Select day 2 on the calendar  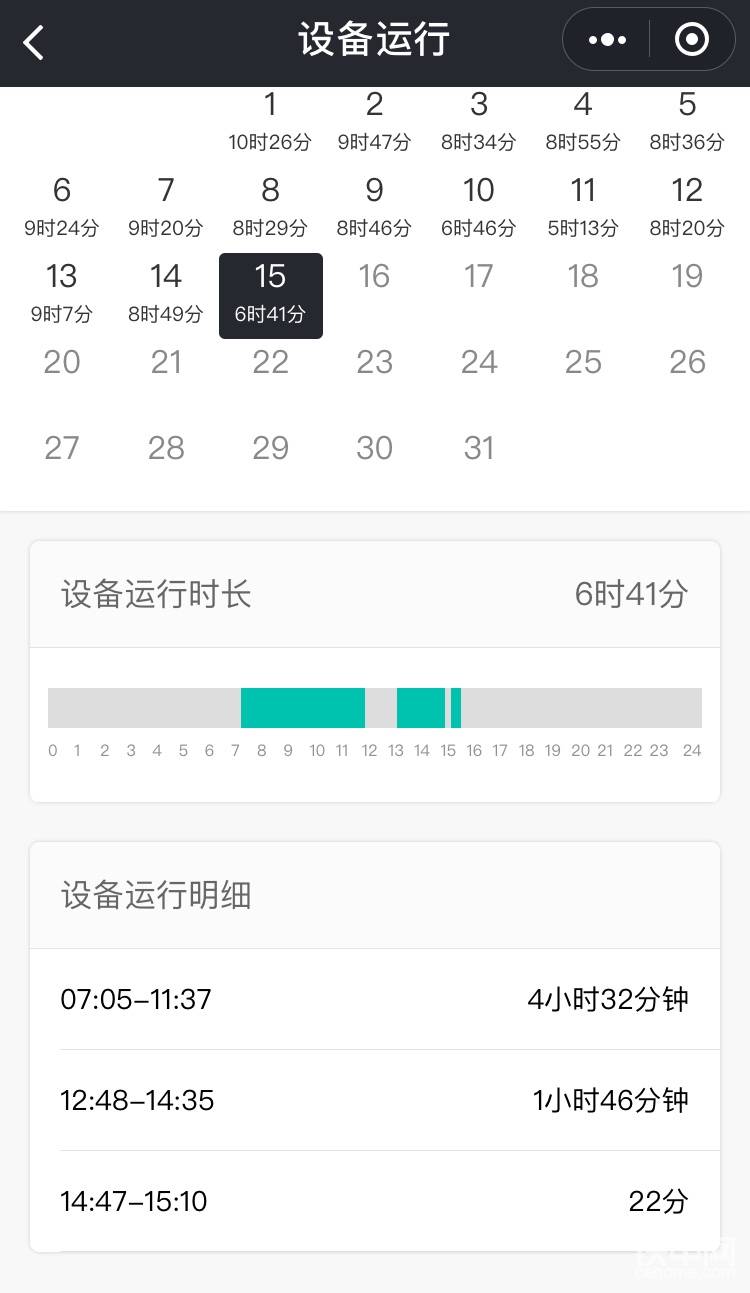pyautogui.click(x=374, y=122)
